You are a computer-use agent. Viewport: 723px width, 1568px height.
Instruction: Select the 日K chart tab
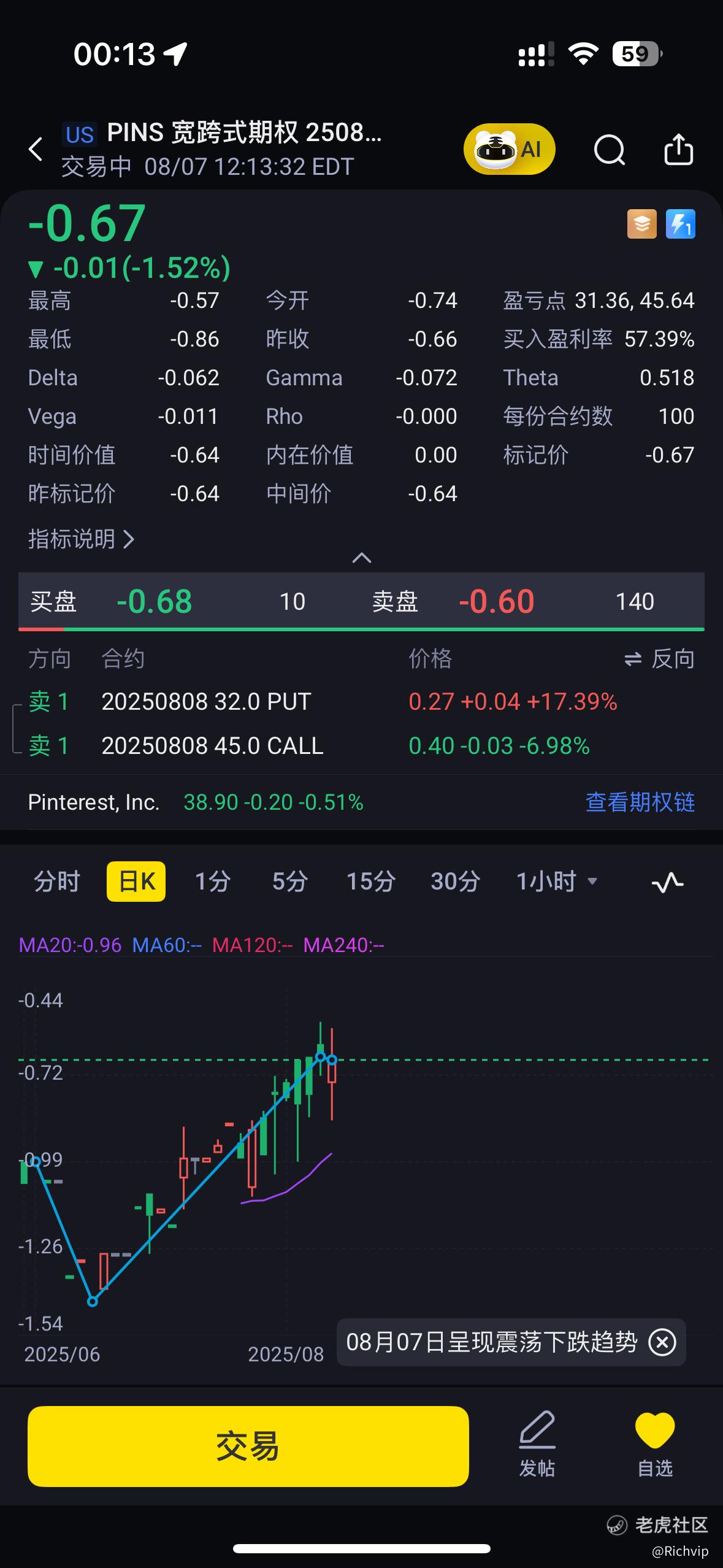[x=136, y=882]
